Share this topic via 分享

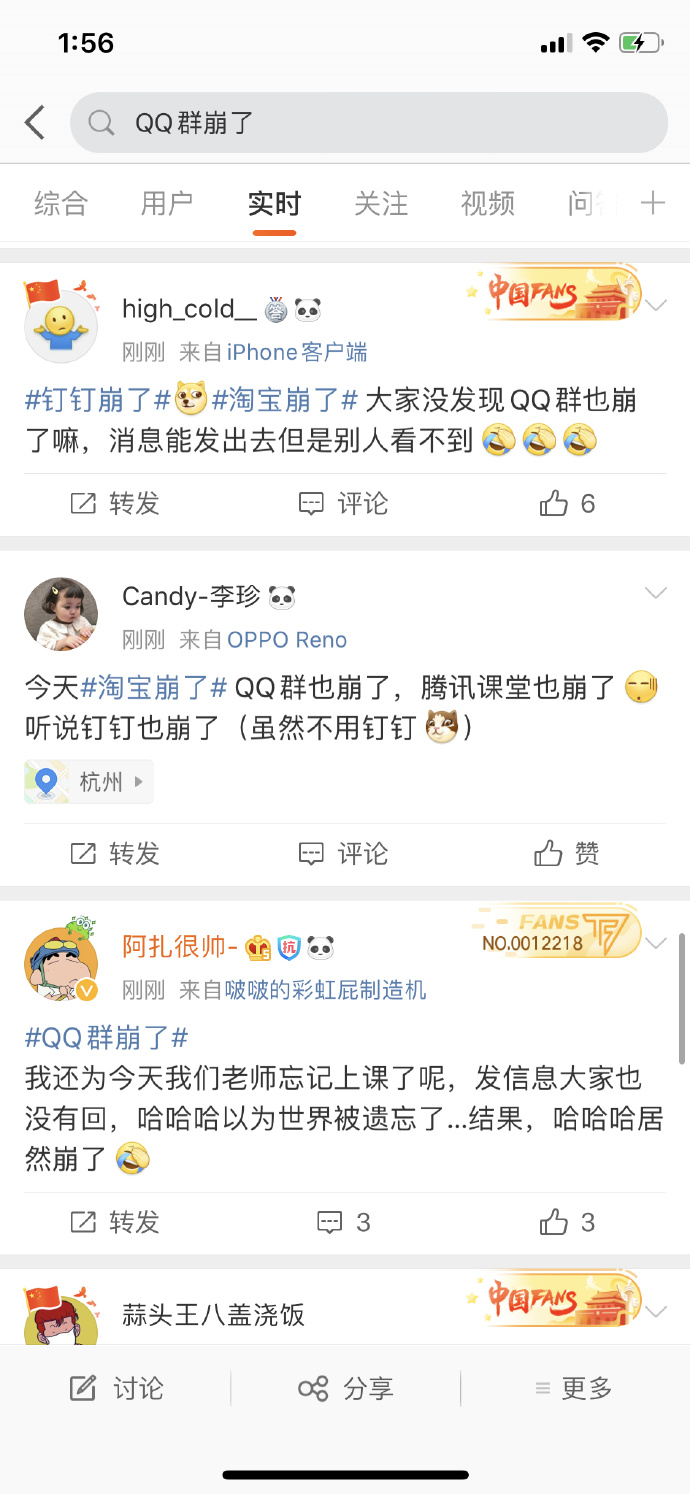click(x=346, y=1388)
